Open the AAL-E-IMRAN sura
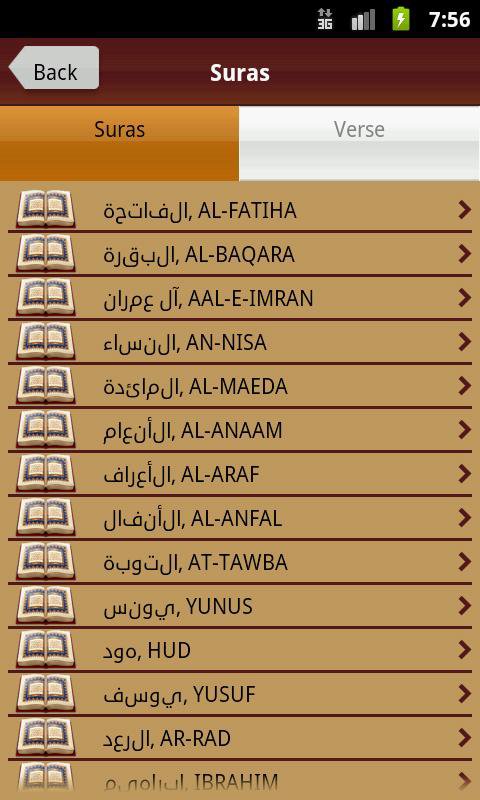This screenshot has width=480, height=800. coord(240,297)
